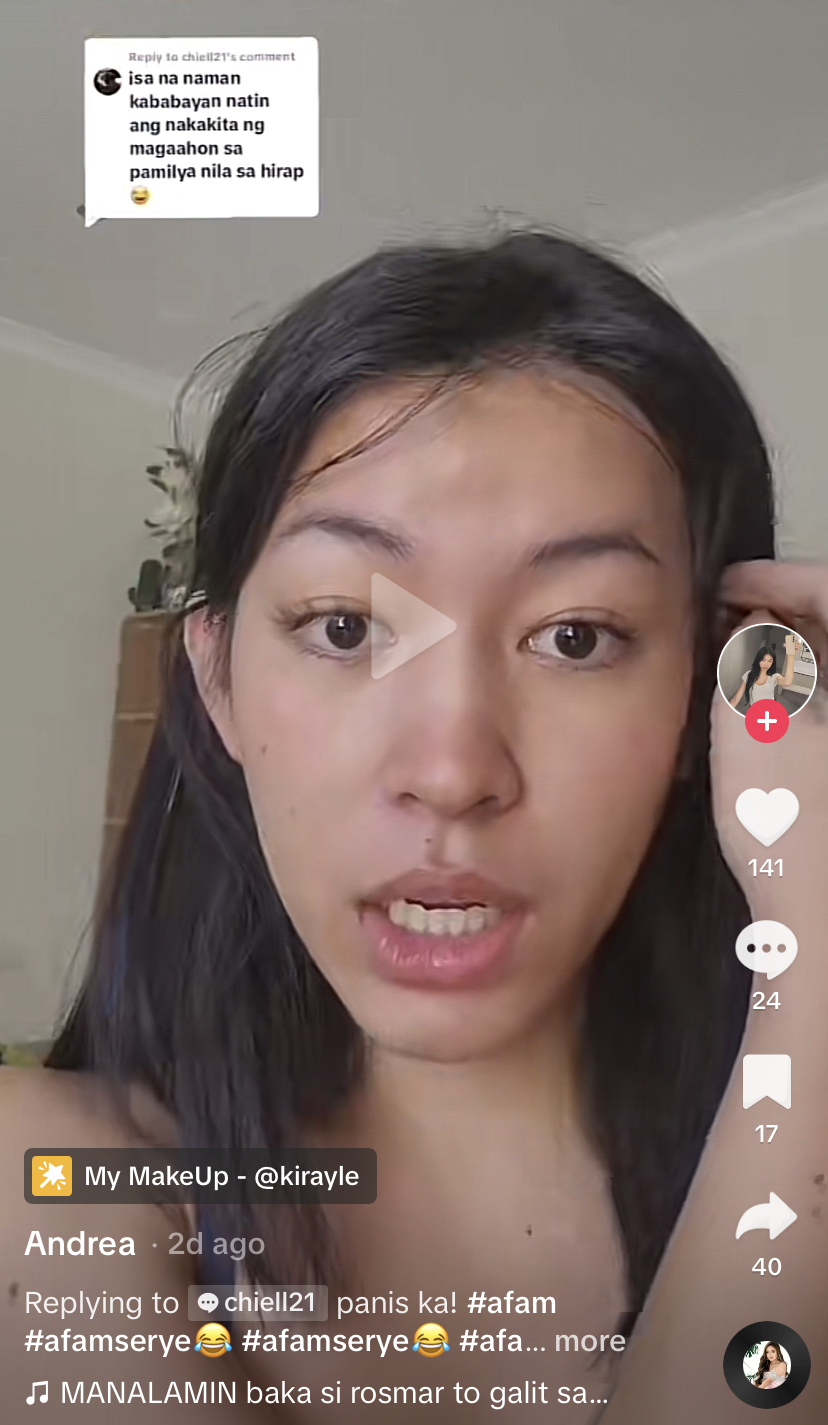The height and width of the screenshot is (1425, 828).
Task: Open Andrea's username link
Action: click(80, 1243)
